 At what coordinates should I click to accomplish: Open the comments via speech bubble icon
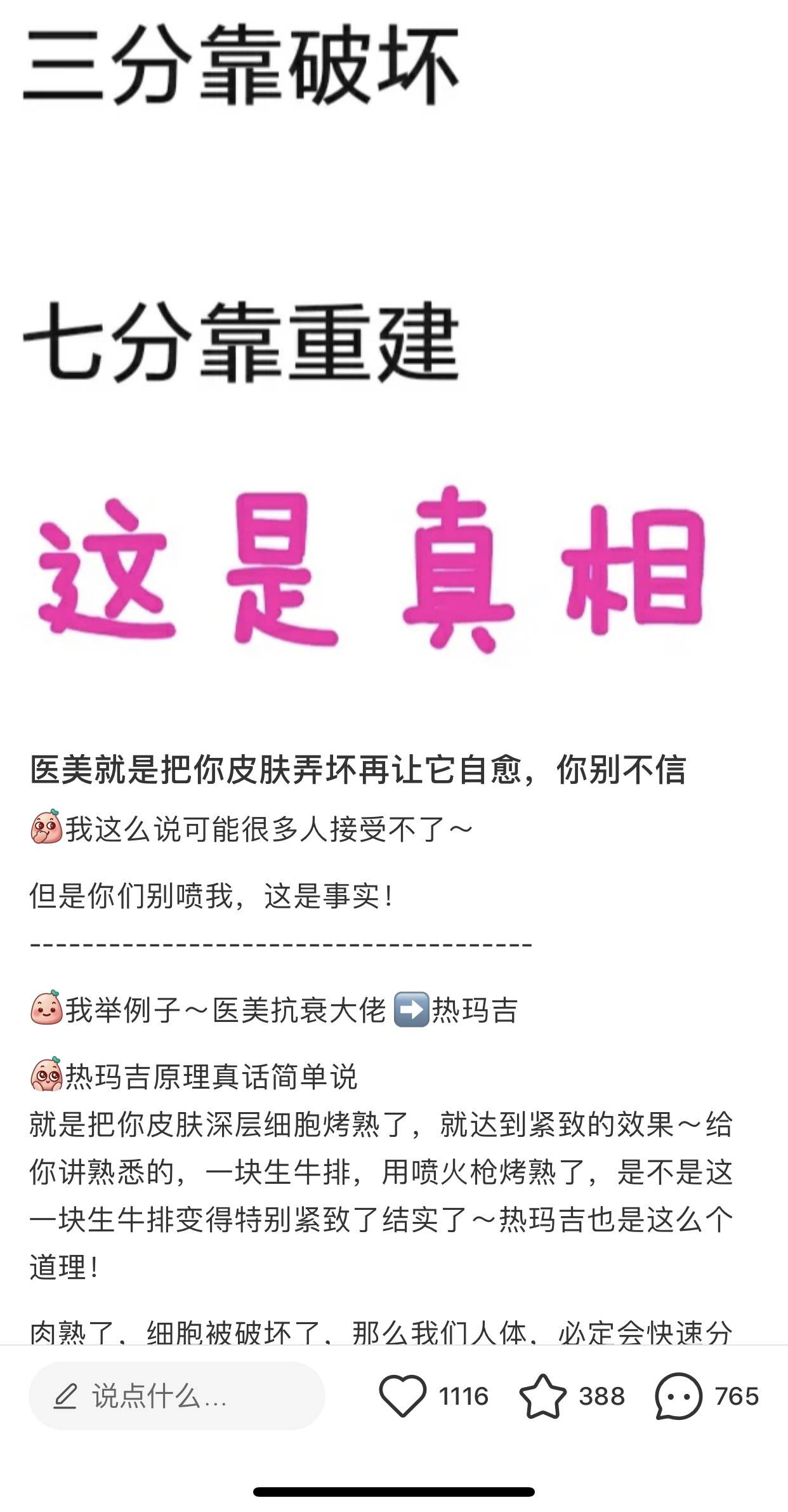pyautogui.click(x=678, y=1396)
